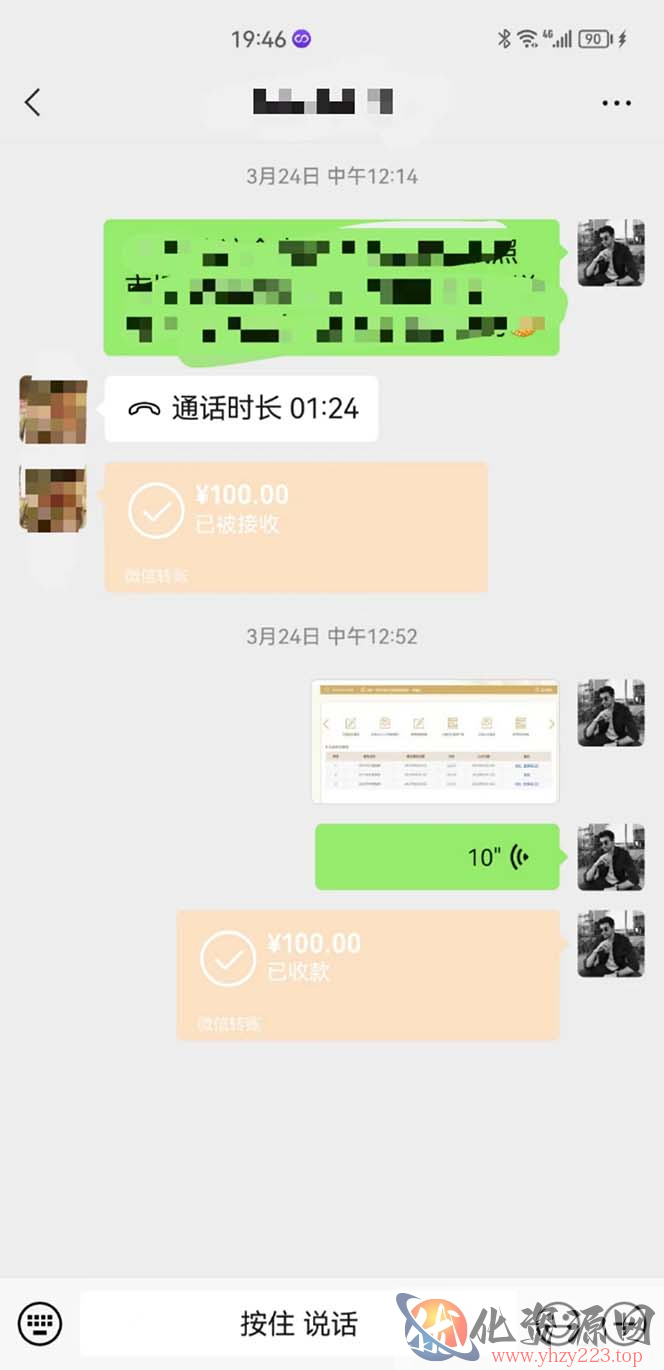Open the ¥100.00 transfer marked 已收款
The height and width of the screenshot is (1370, 664).
368,975
